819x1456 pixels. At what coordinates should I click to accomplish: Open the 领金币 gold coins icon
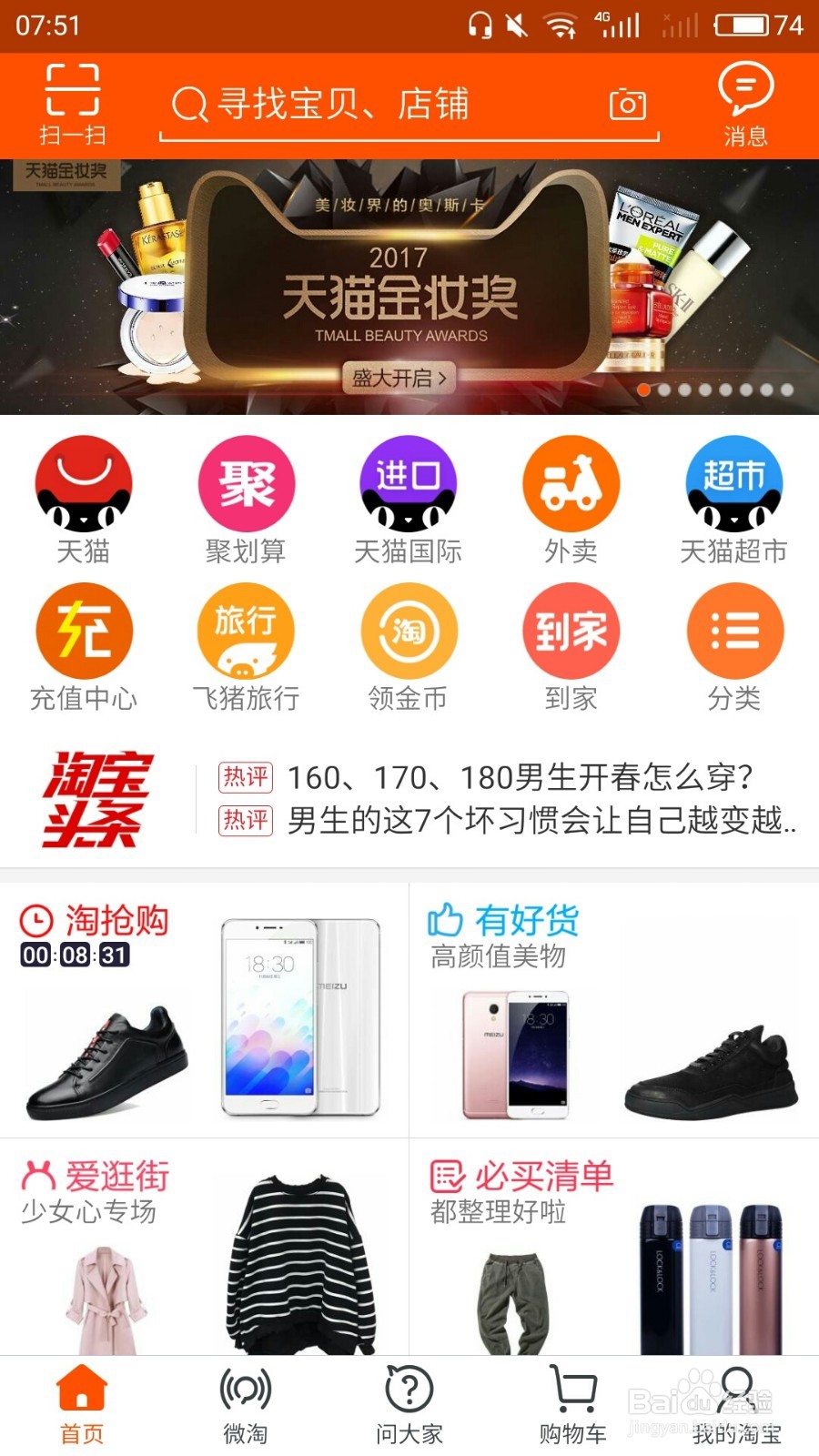click(408, 631)
